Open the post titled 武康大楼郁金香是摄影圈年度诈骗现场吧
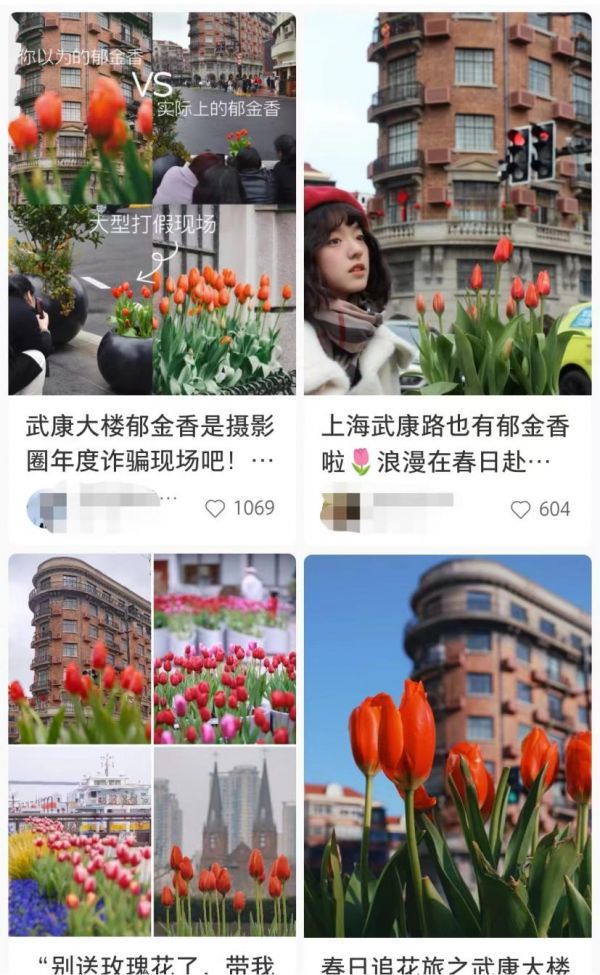 click(x=150, y=444)
